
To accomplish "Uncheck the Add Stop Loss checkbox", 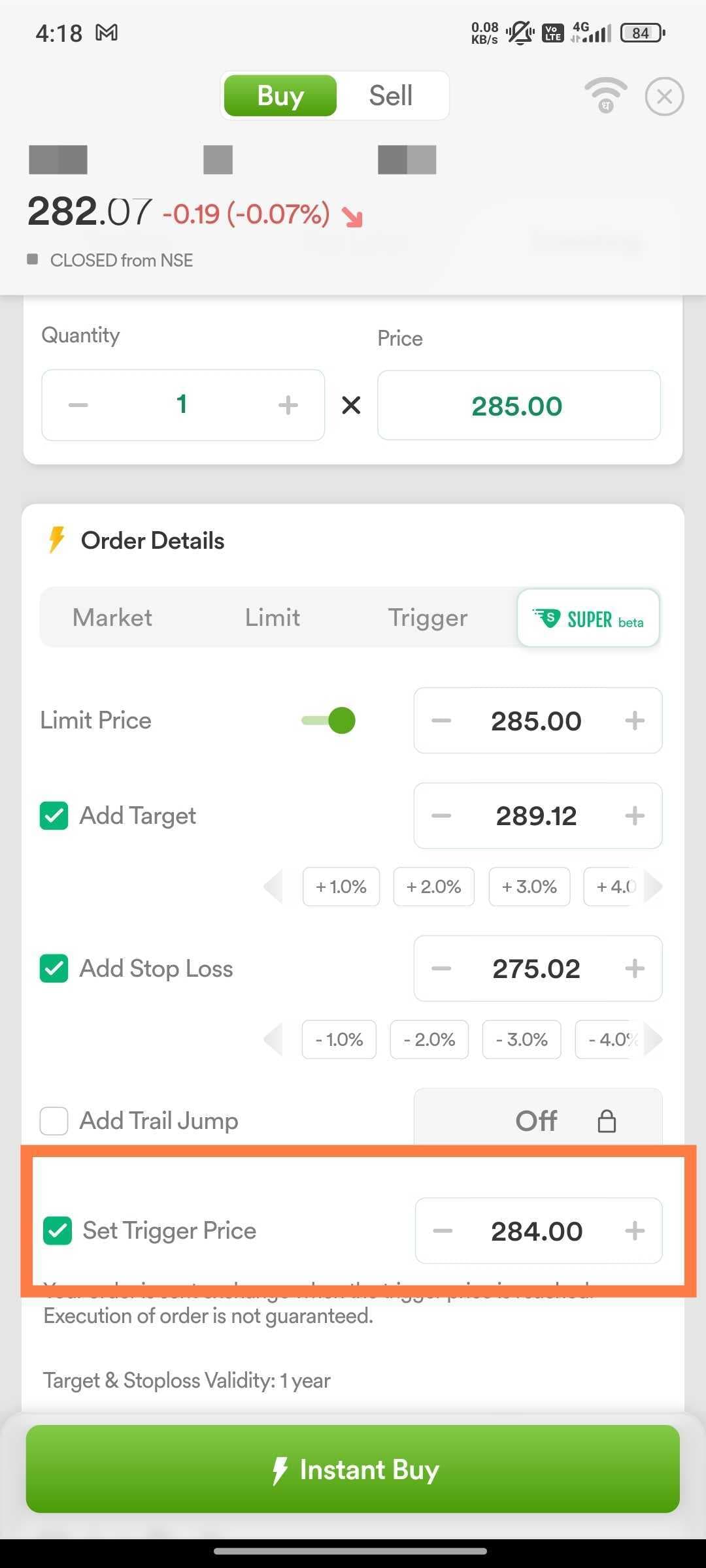I will click(x=54, y=968).
